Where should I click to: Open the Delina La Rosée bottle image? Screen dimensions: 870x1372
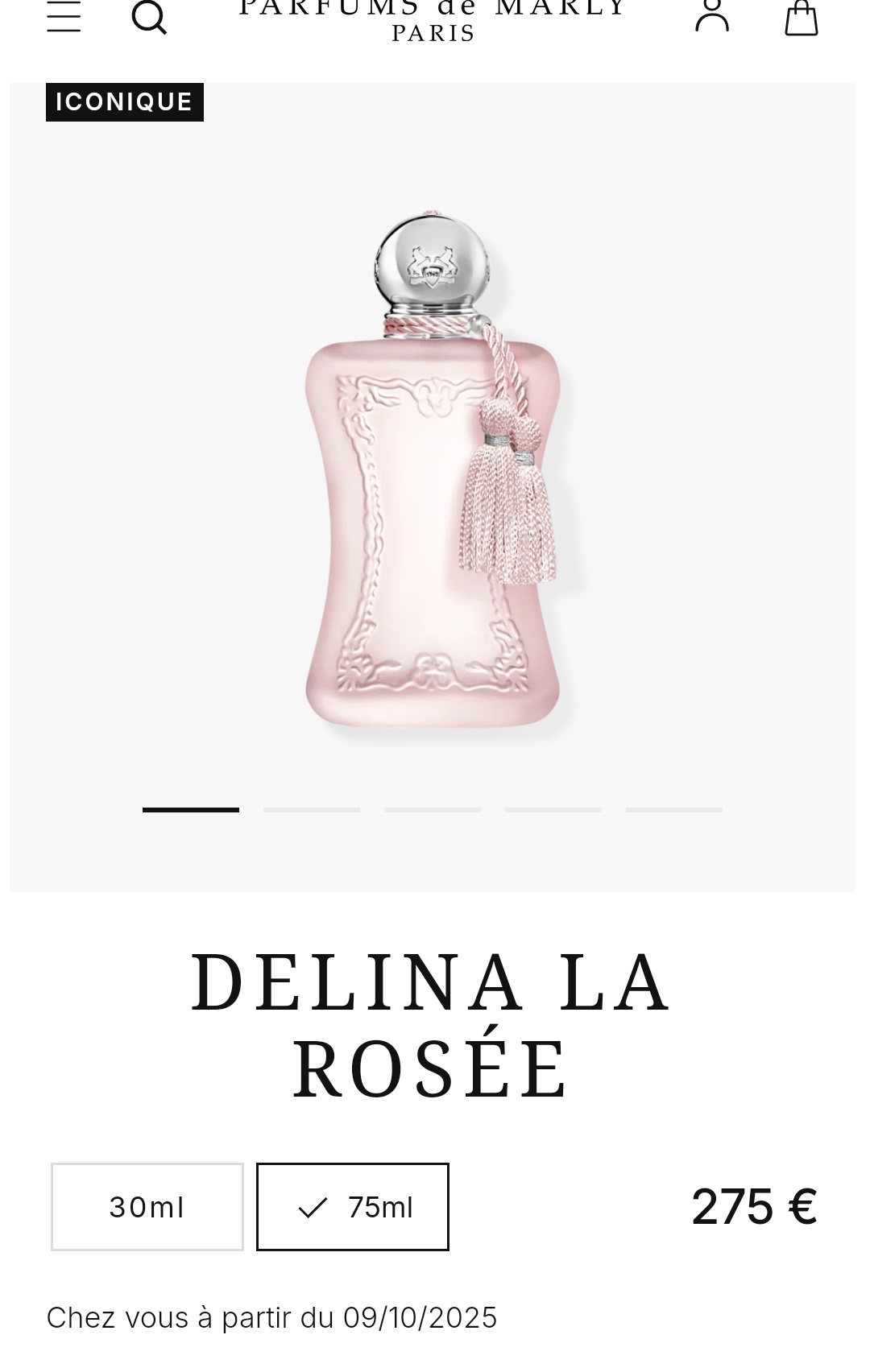click(x=433, y=475)
